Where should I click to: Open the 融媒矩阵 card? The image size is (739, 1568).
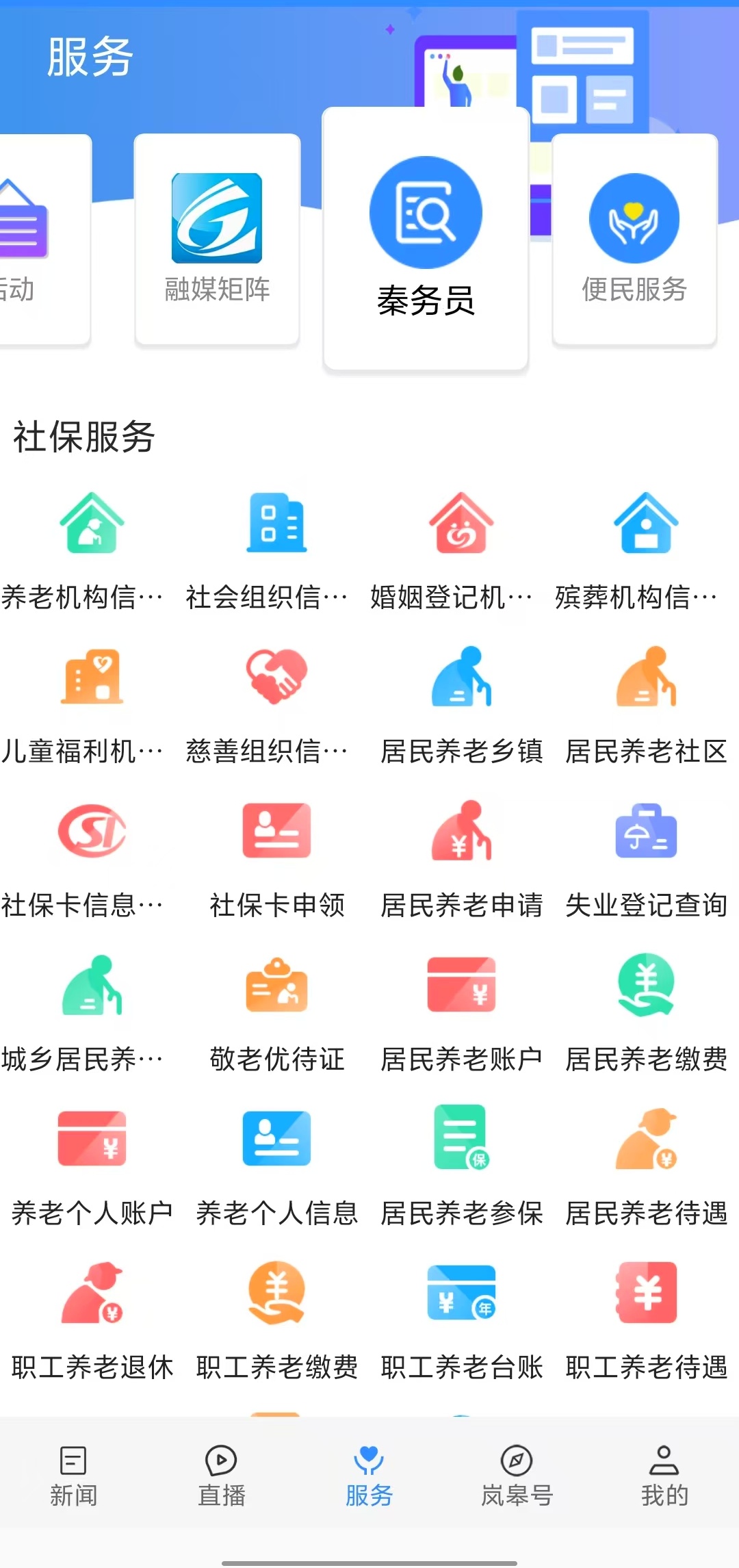(x=217, y=240)
